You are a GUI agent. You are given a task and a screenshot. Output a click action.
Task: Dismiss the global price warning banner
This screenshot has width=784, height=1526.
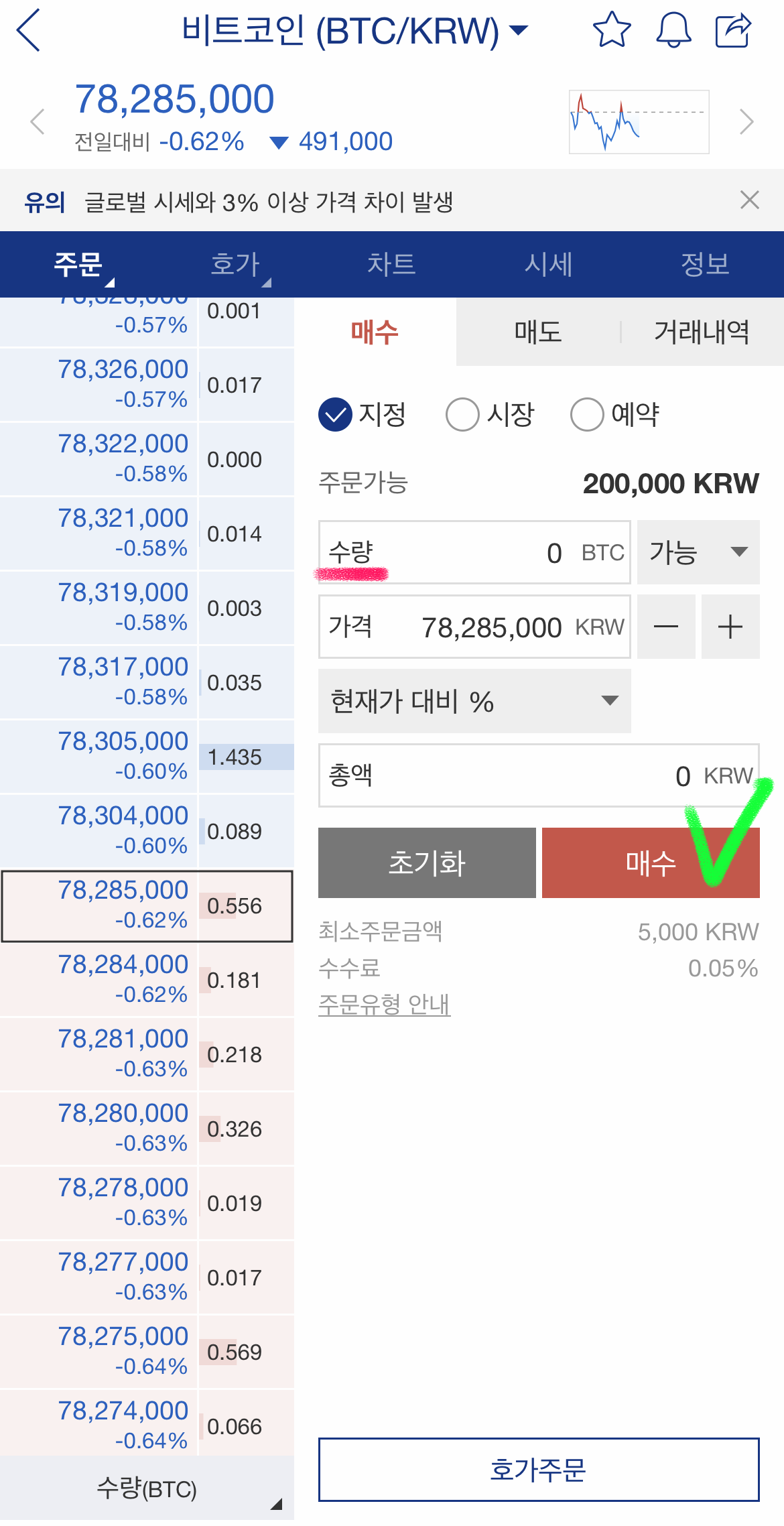(x=748, y=200)
